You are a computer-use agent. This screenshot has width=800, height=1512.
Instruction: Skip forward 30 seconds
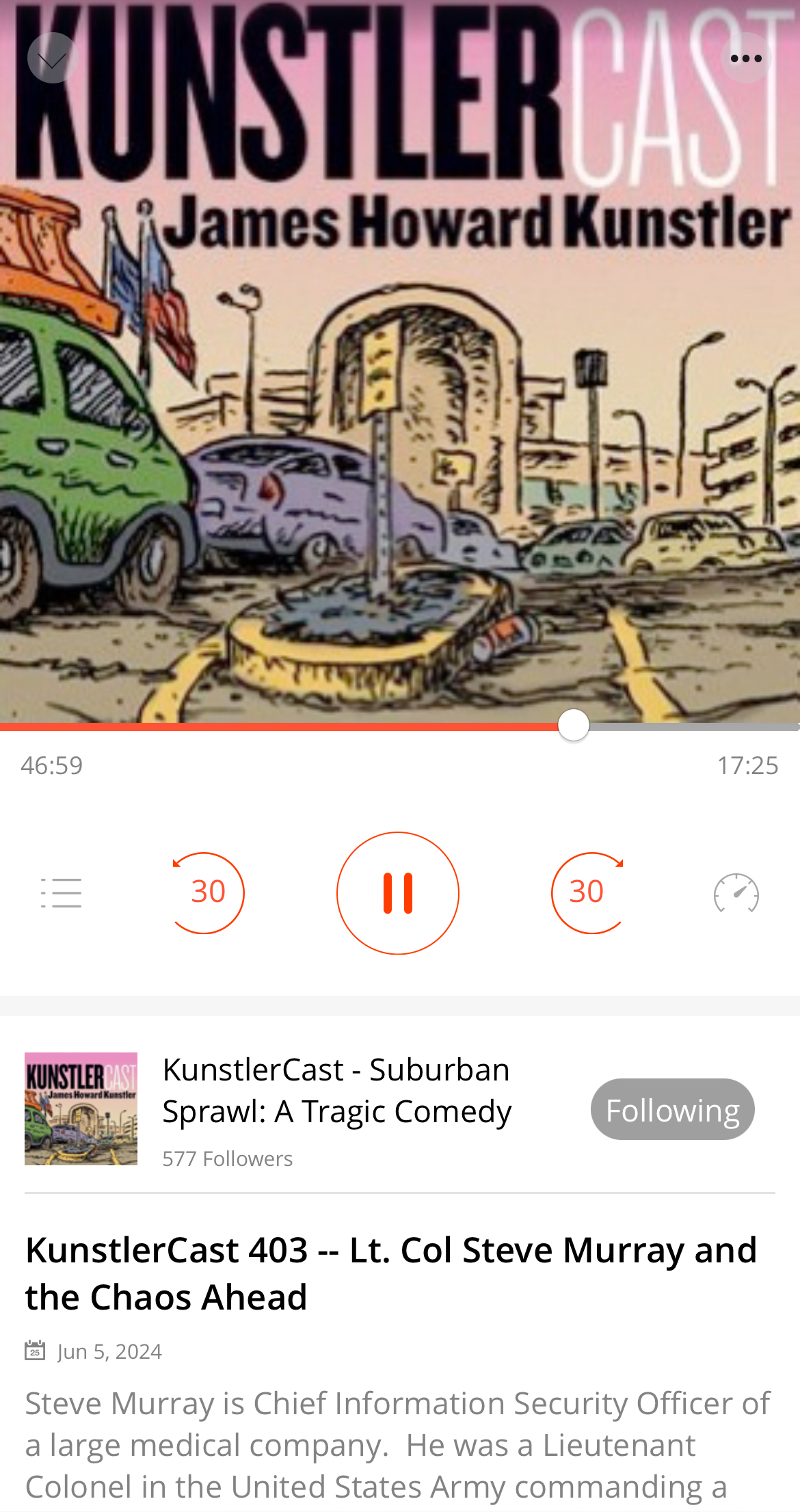click(x=588, y=893)
